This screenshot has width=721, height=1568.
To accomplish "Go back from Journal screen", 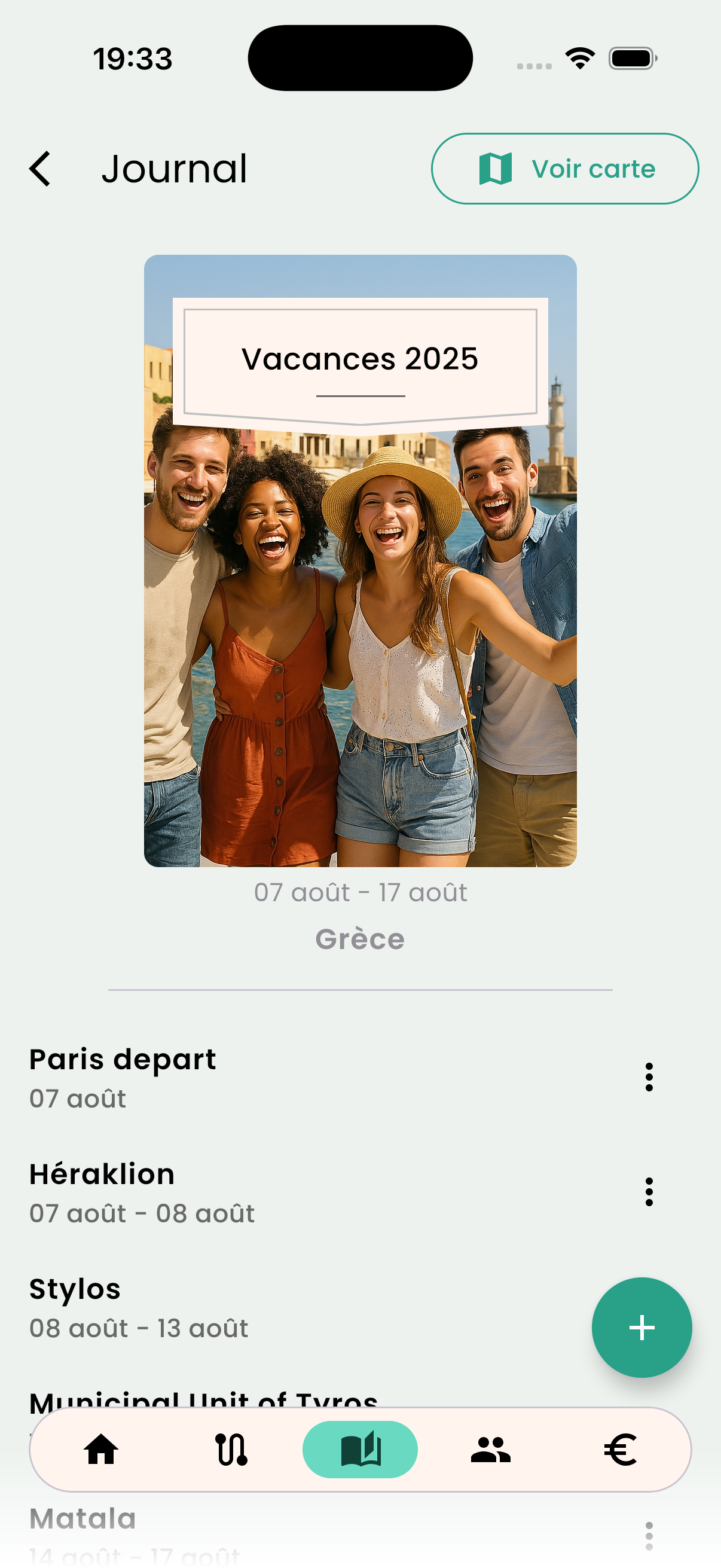I will click(x=40, y=169).
